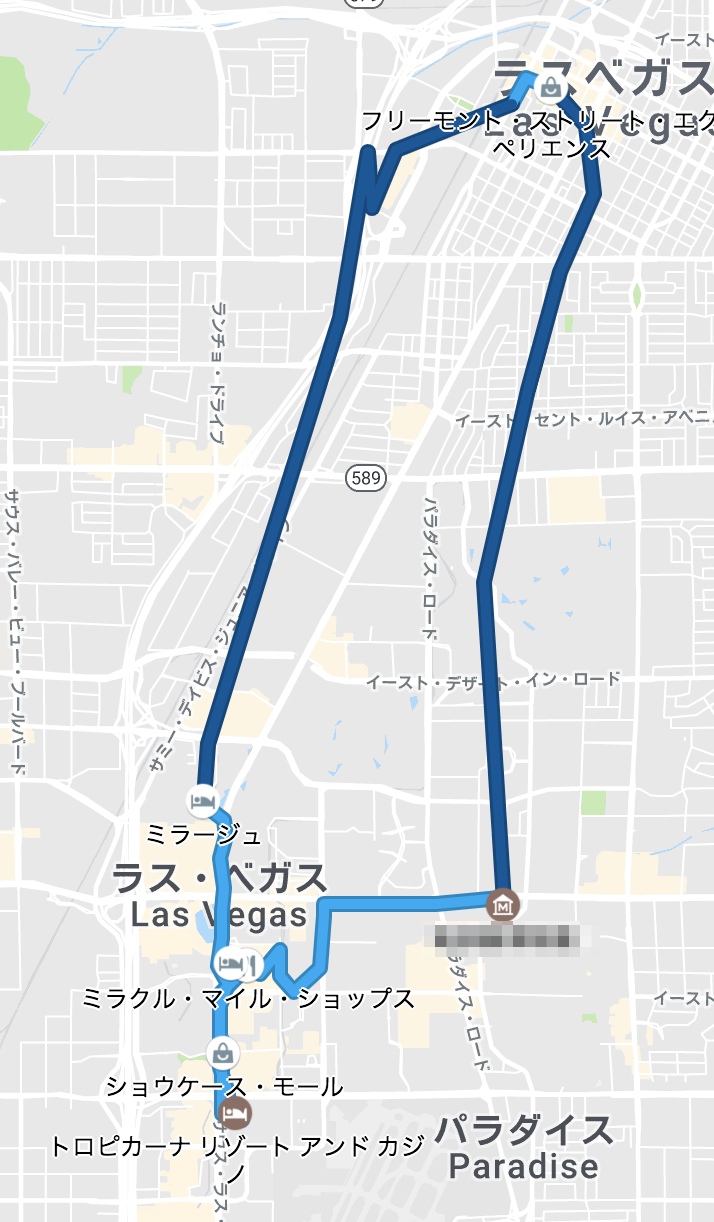Select the Miracle Mile Shops hotel pin
Screen dimensions: 714x1222
(x=229, y=965)
